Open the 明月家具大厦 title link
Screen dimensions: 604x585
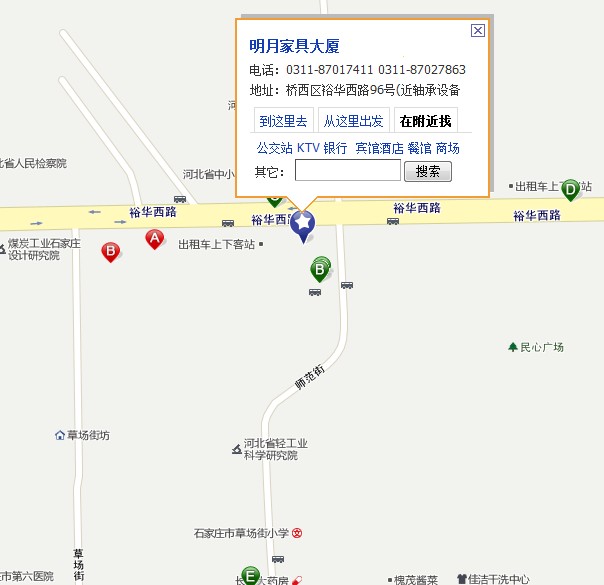point(294,46)
